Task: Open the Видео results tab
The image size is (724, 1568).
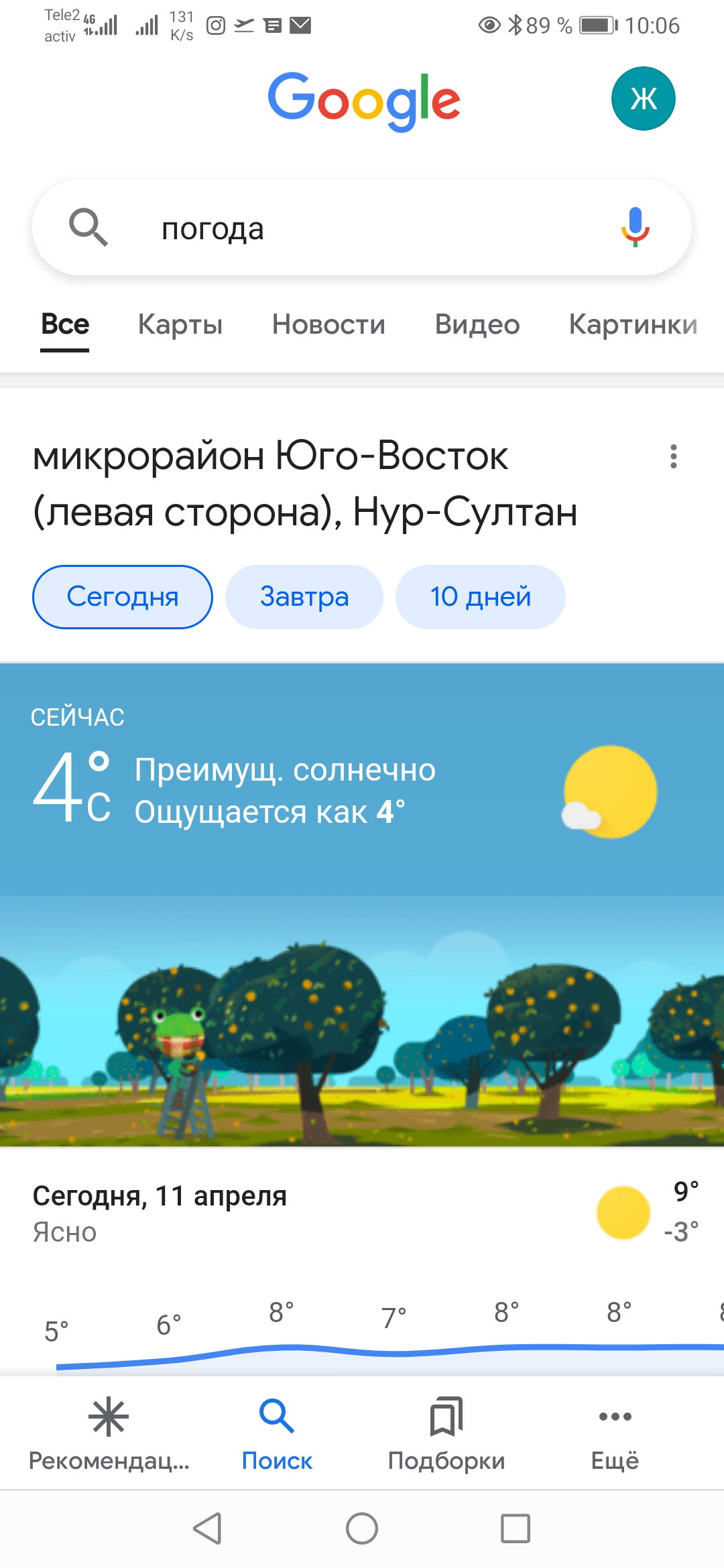Action: coord(477,324)
